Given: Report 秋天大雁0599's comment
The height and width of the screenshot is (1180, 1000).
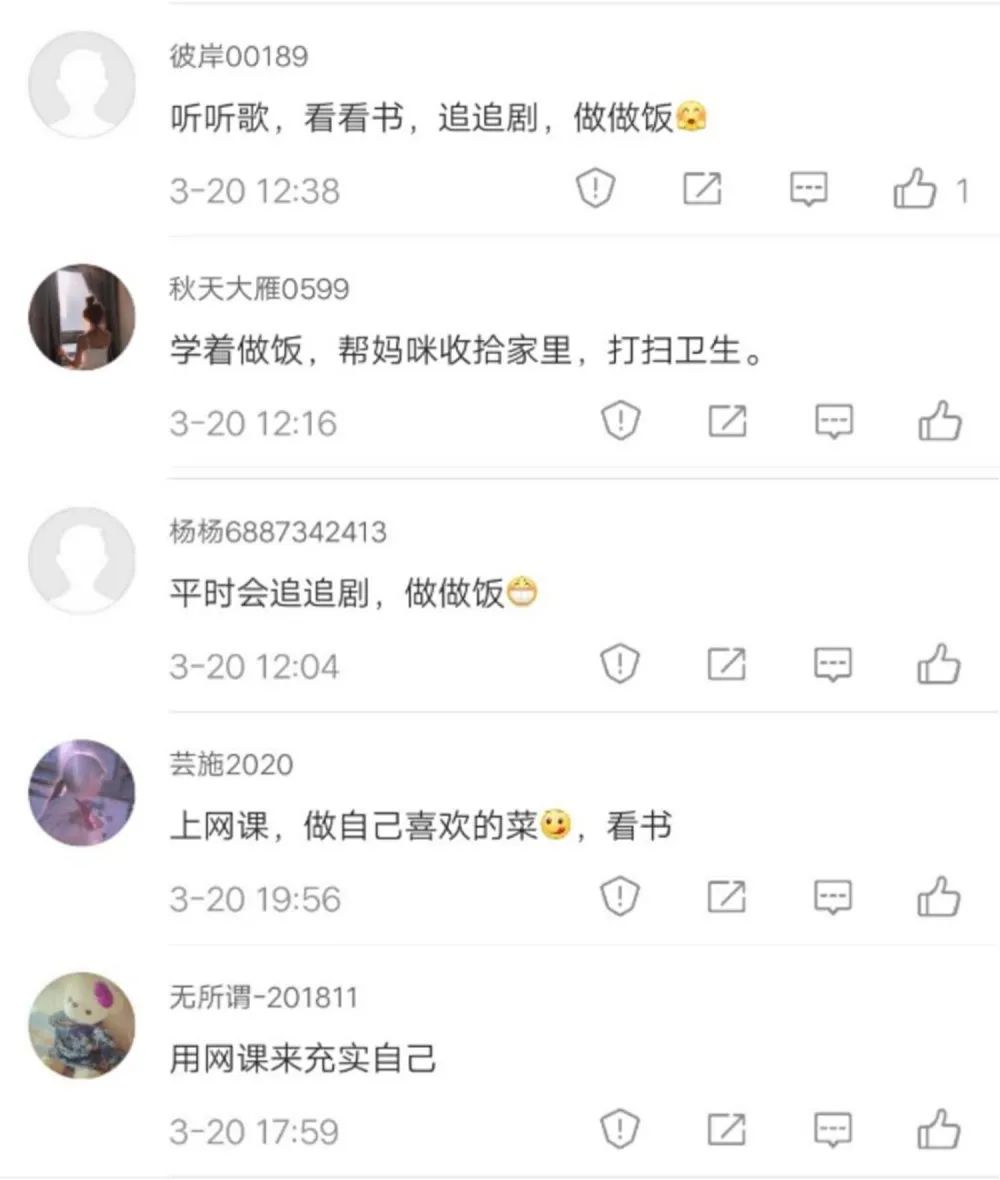Looking at the screenshot, I should (x=620, y=422).
